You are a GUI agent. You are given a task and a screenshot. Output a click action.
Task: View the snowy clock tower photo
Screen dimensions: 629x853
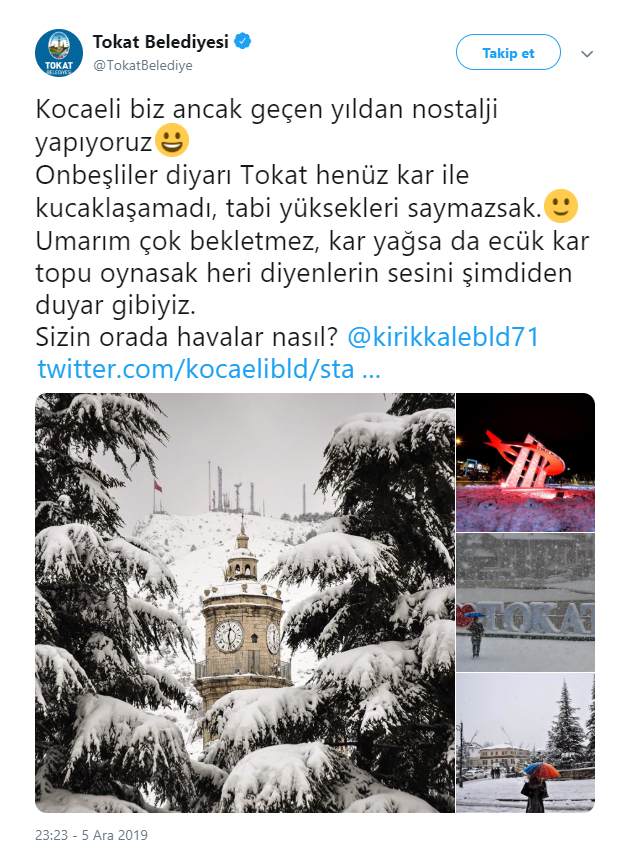[243, 602]
